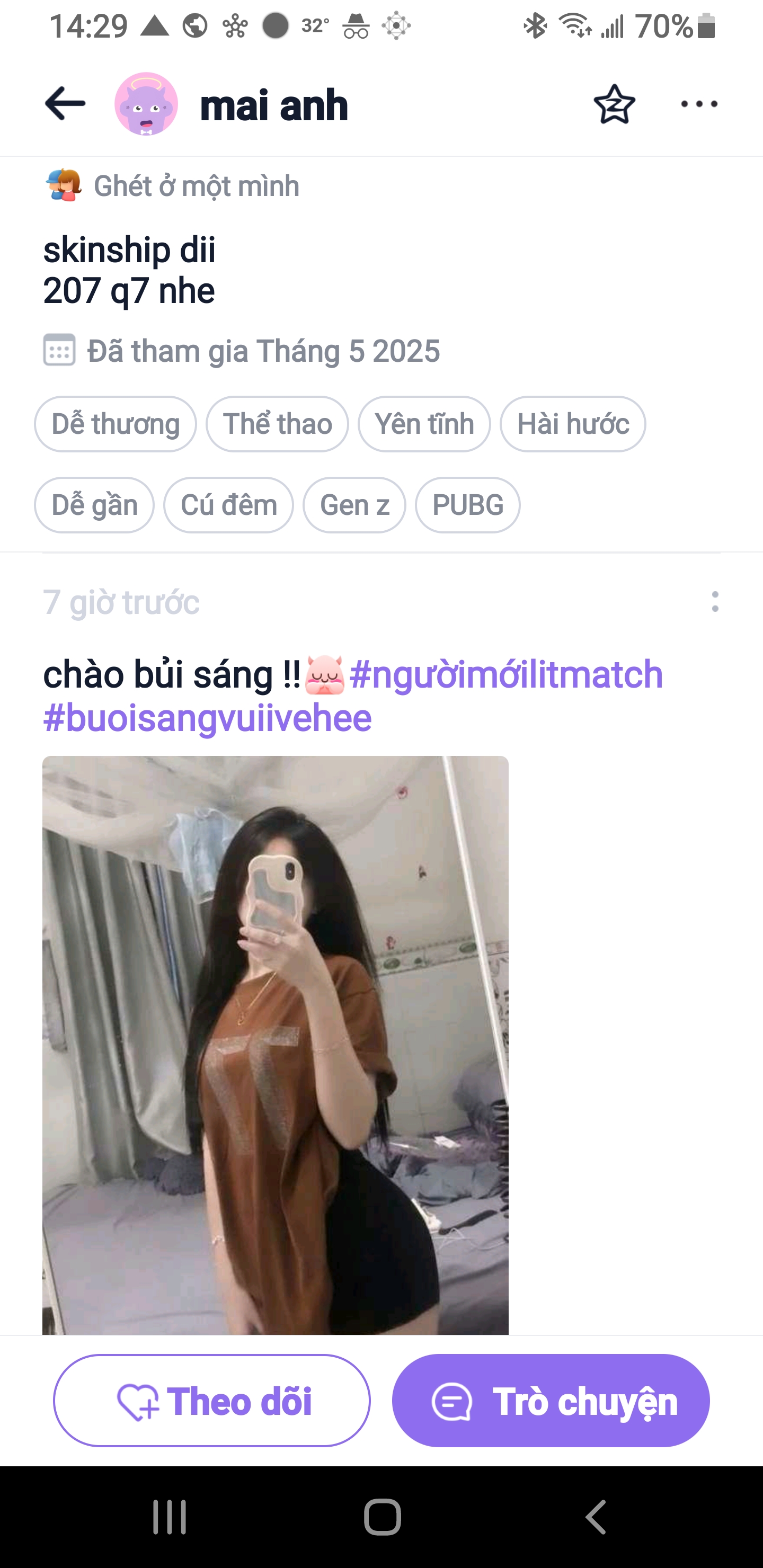
Task: Open the three-dot profile options menu
Action: pyautogui.click(x=699, y=104)
